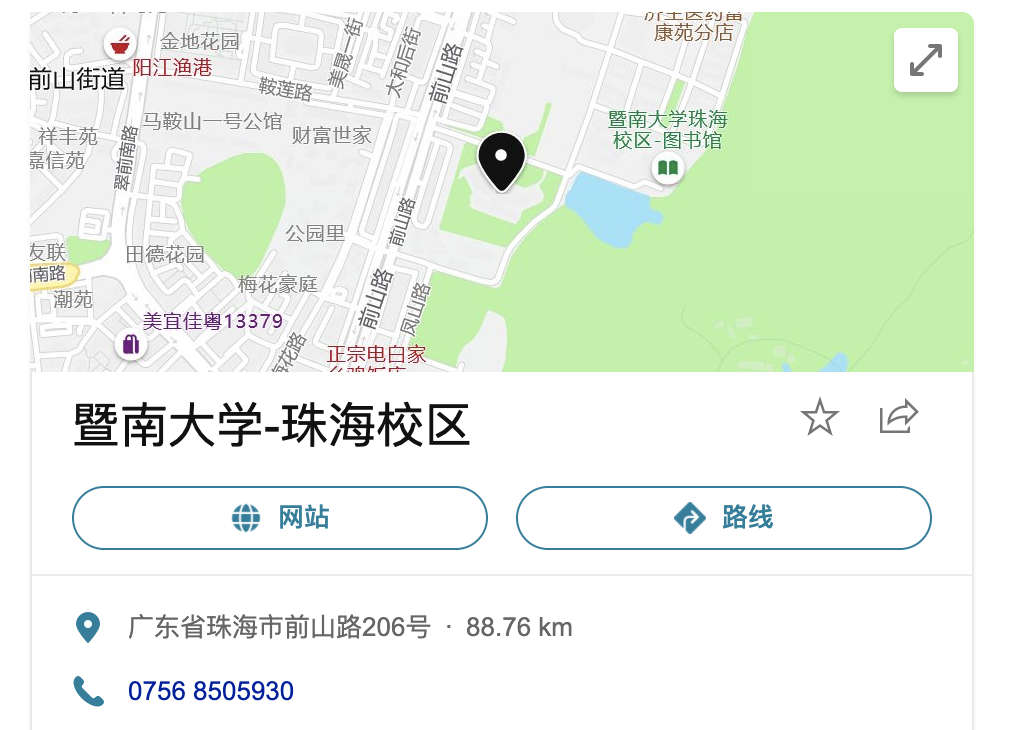Save 暨南大学-珠海校区 with the star icon

pos(819,417)
